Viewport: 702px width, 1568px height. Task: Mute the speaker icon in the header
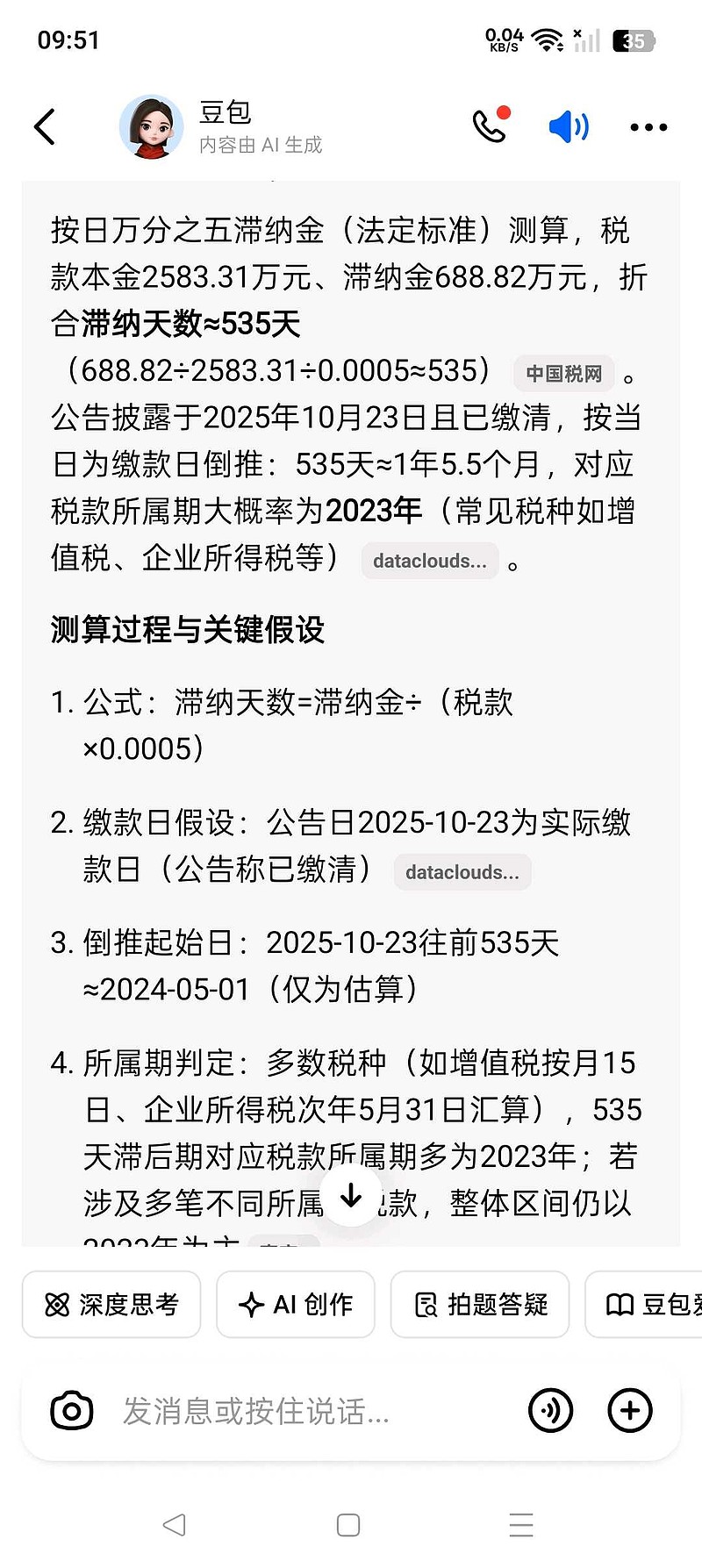(x=568, y=126)
